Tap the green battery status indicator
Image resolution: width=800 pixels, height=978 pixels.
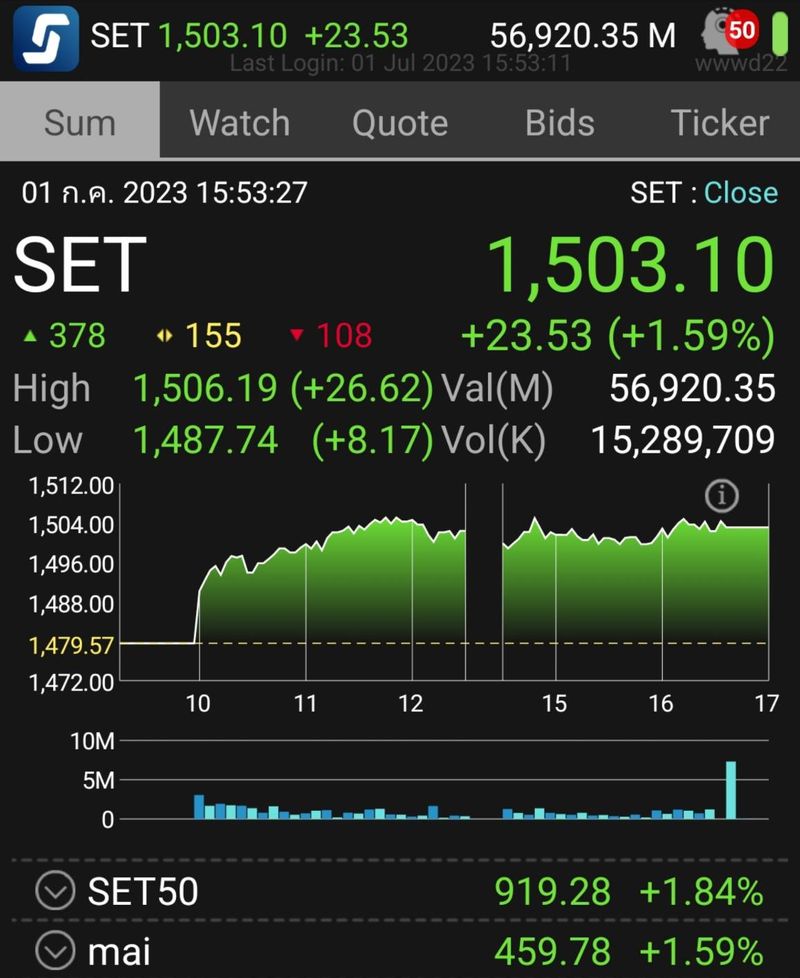click(x=781, y=33)
